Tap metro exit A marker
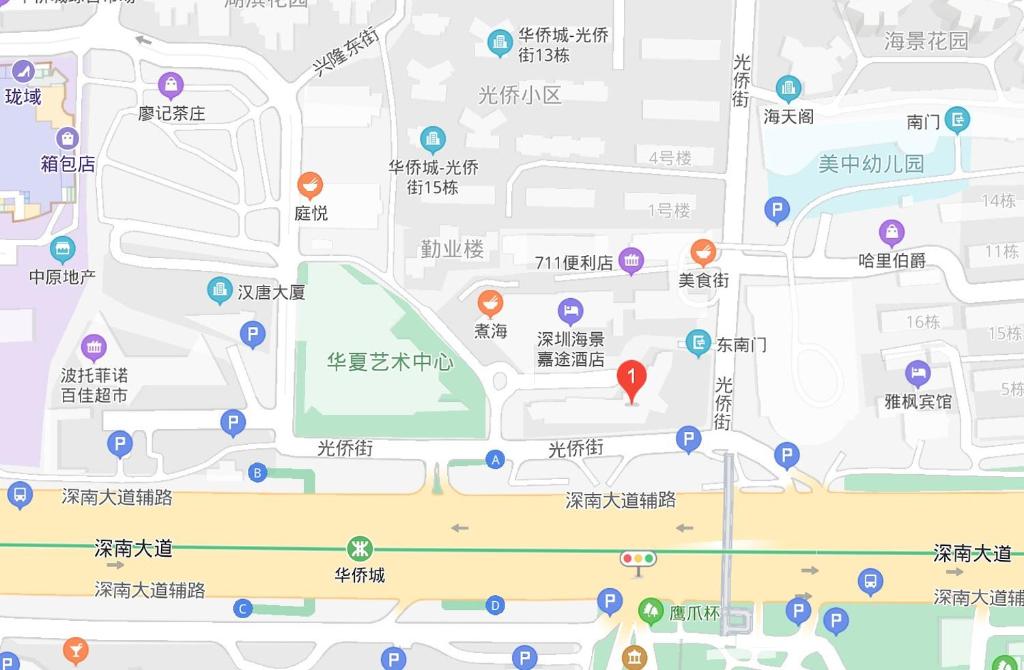The height and width of the screenshot is (670, 1024). pos(494,459)
